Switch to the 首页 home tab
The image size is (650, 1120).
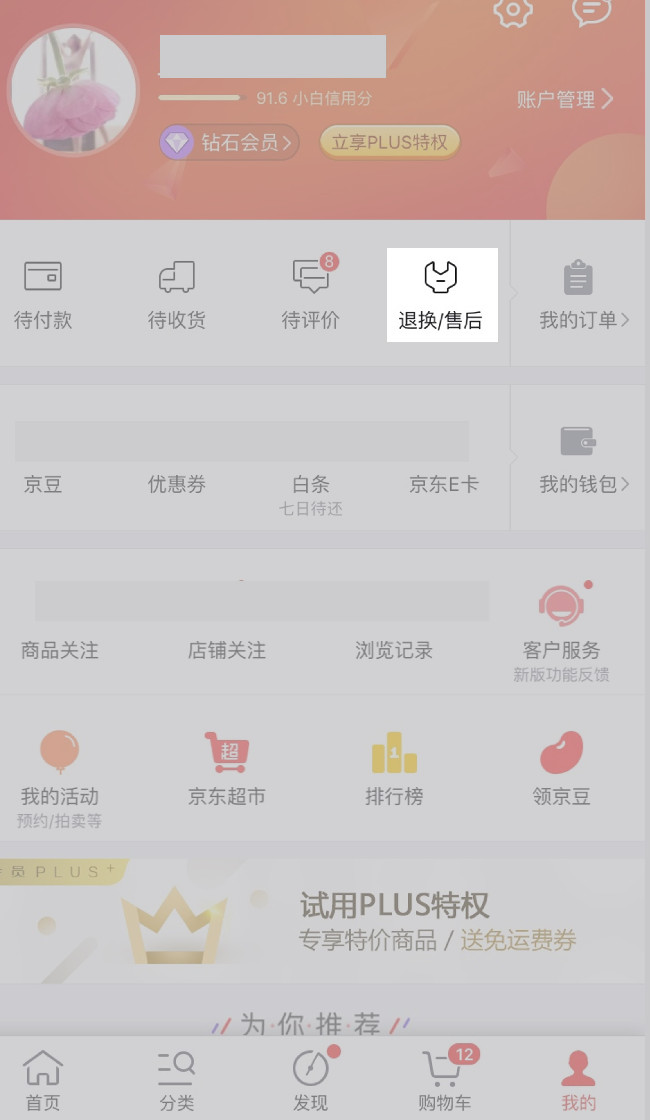tap(43, 1080)
